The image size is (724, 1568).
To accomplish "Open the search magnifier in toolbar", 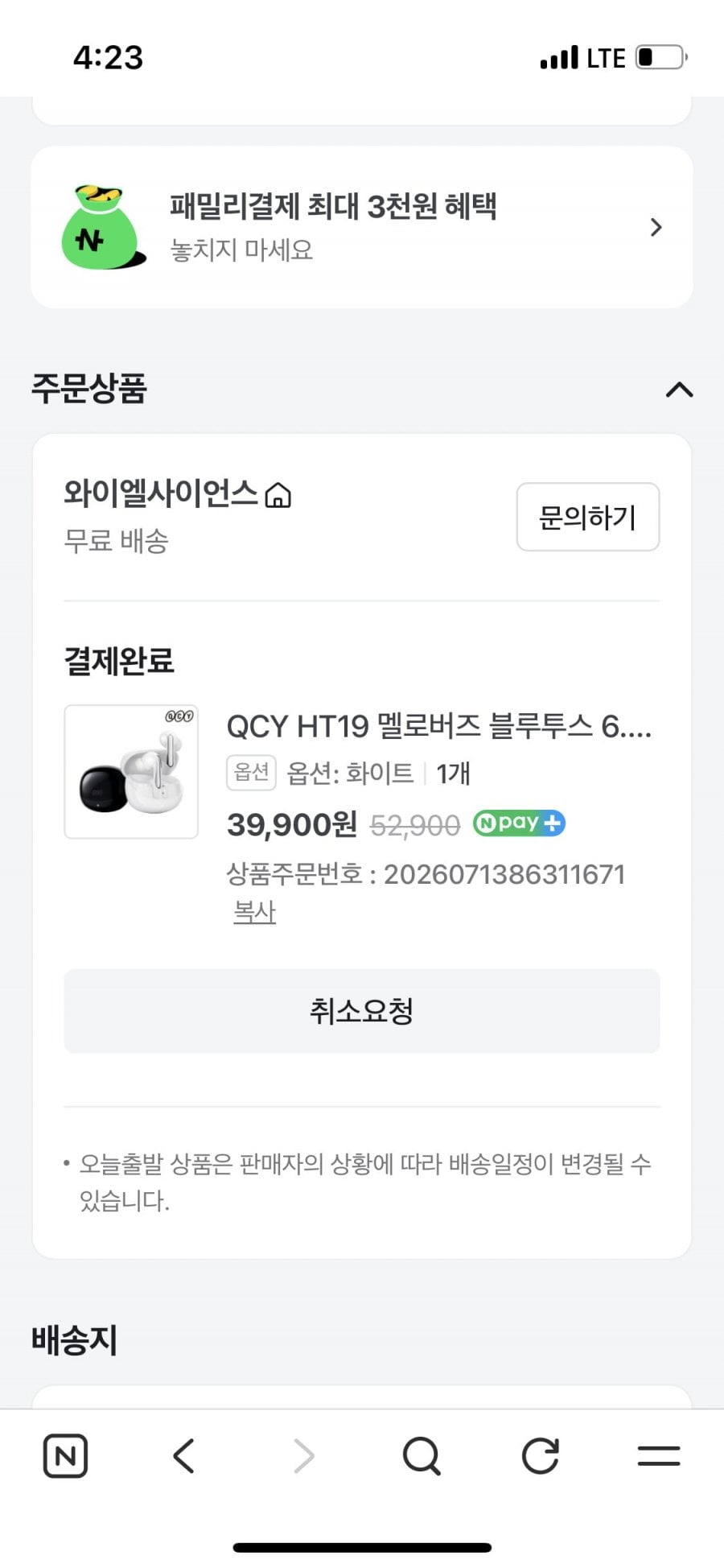I will pos(422,1456).
